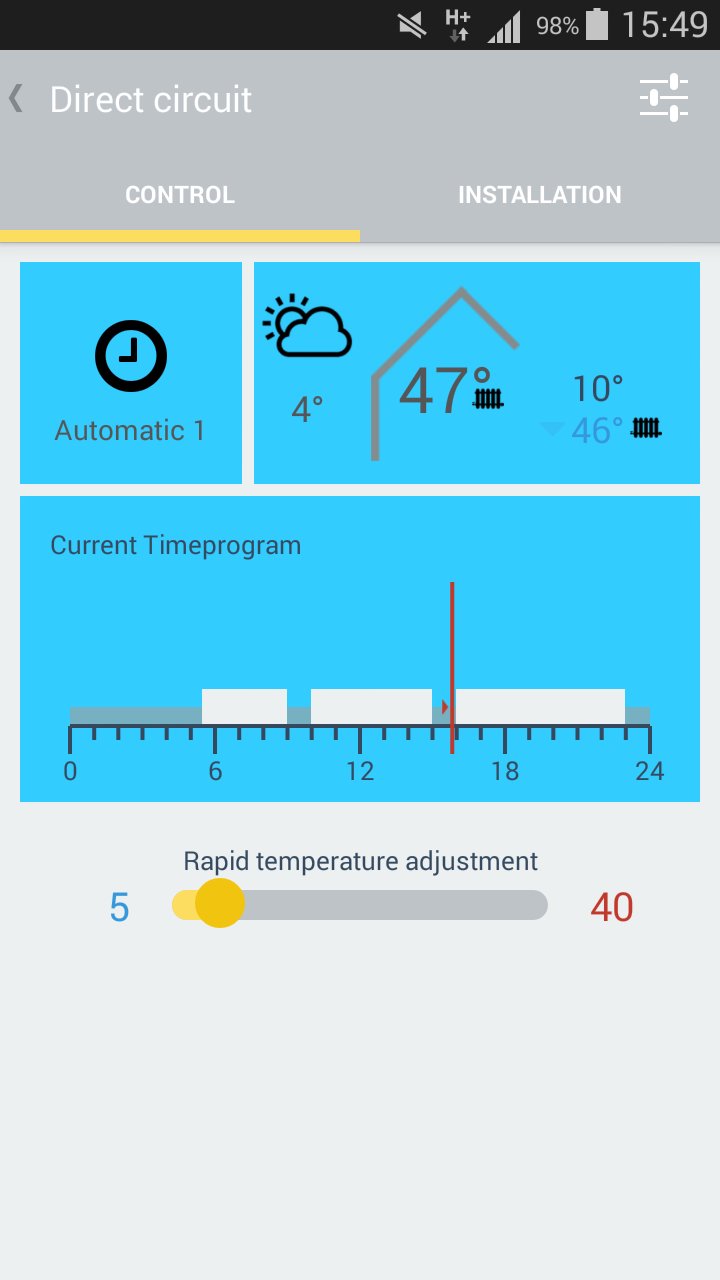Click the radiator icon beside 47°

point(489,398)
